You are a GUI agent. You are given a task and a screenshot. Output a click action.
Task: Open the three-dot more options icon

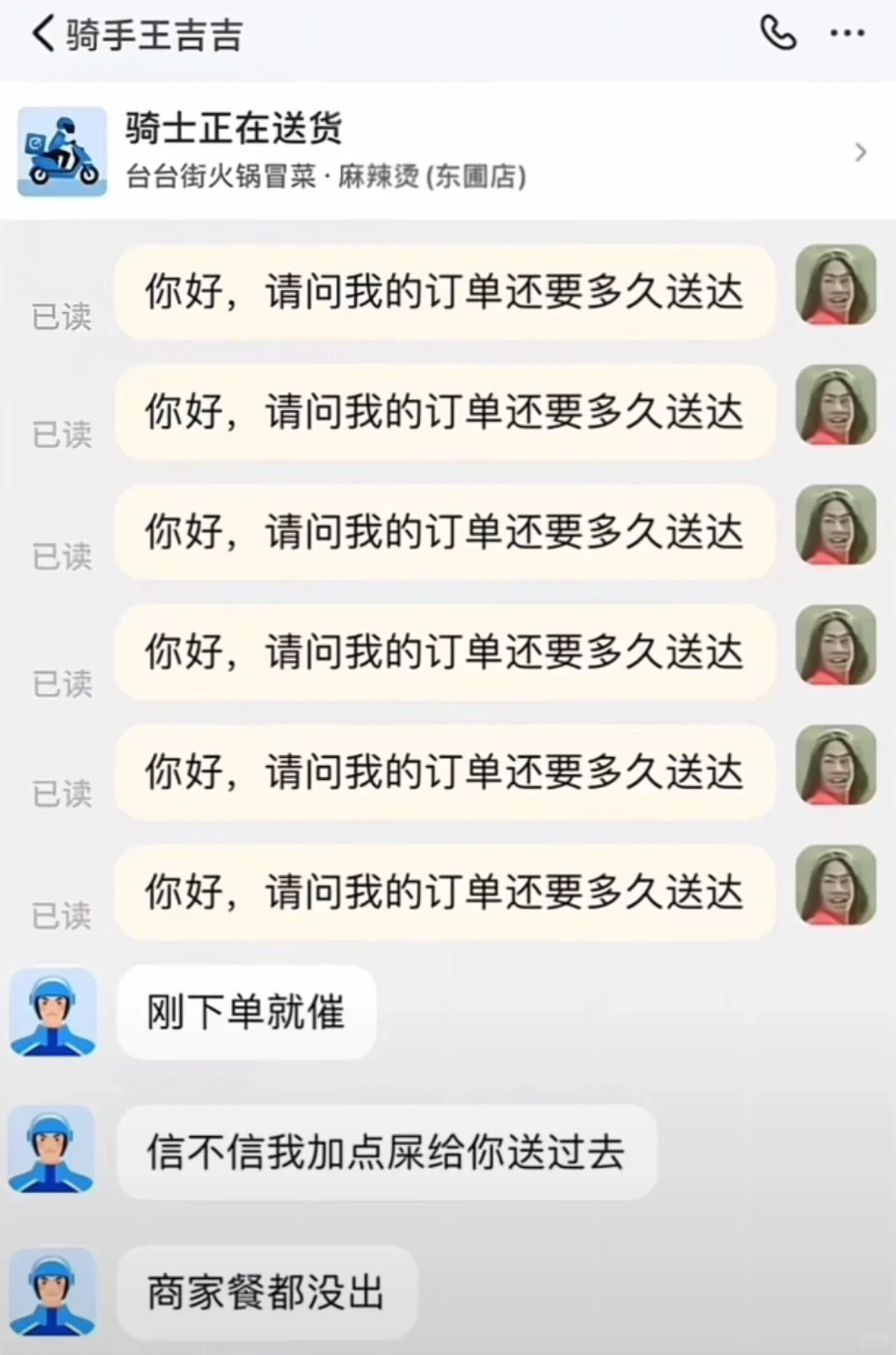click(x=845, y=33)
